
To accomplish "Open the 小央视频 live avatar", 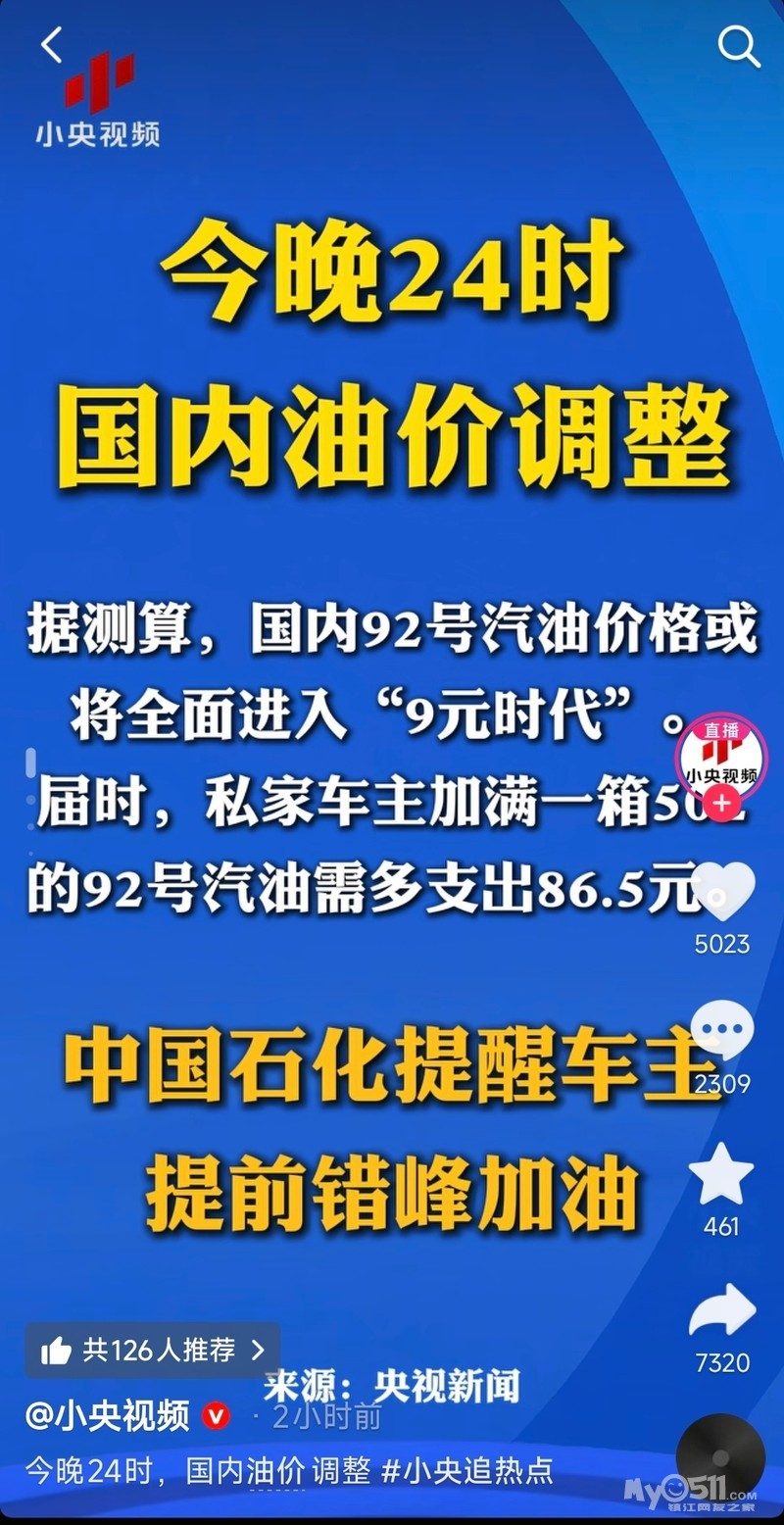I will 721,756.
